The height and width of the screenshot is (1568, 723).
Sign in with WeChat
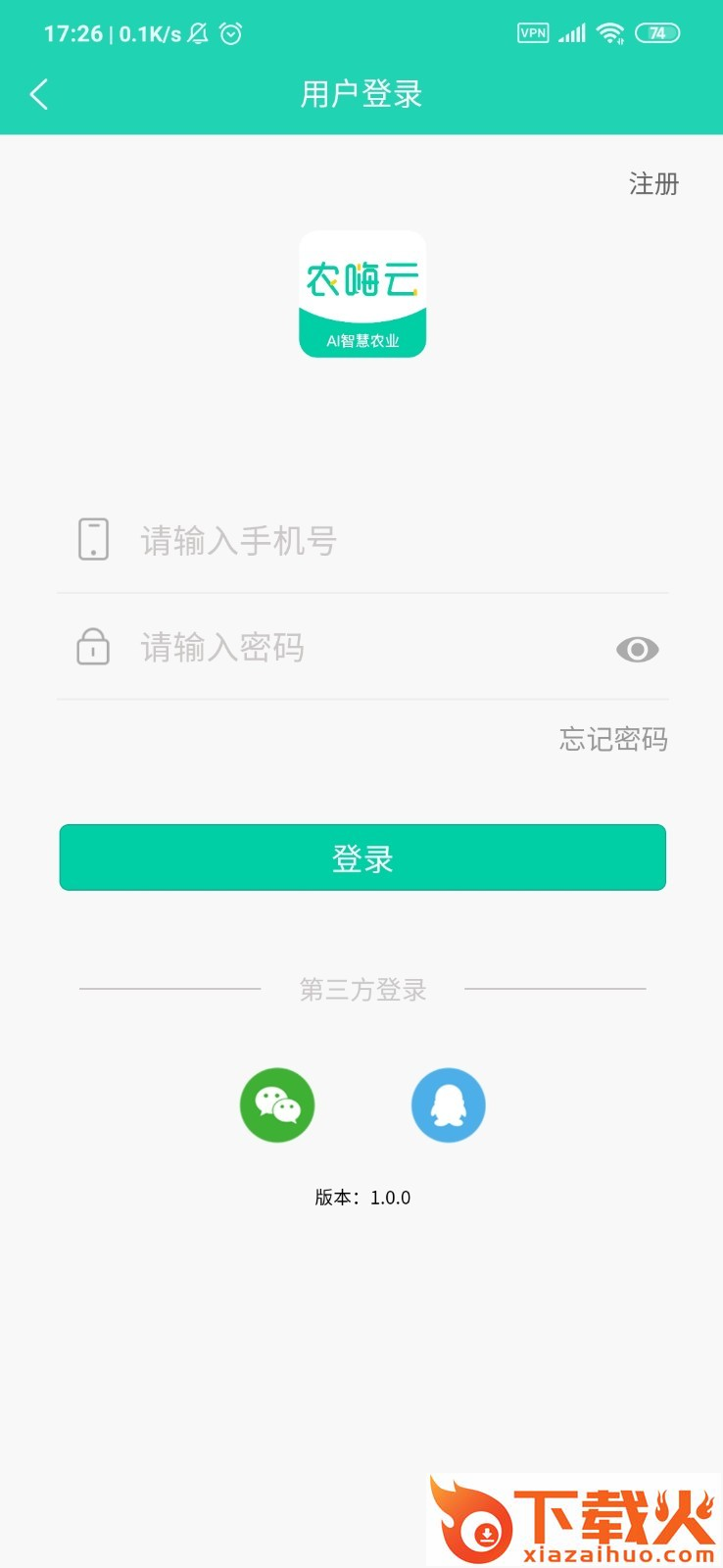tap(277, 1104)
